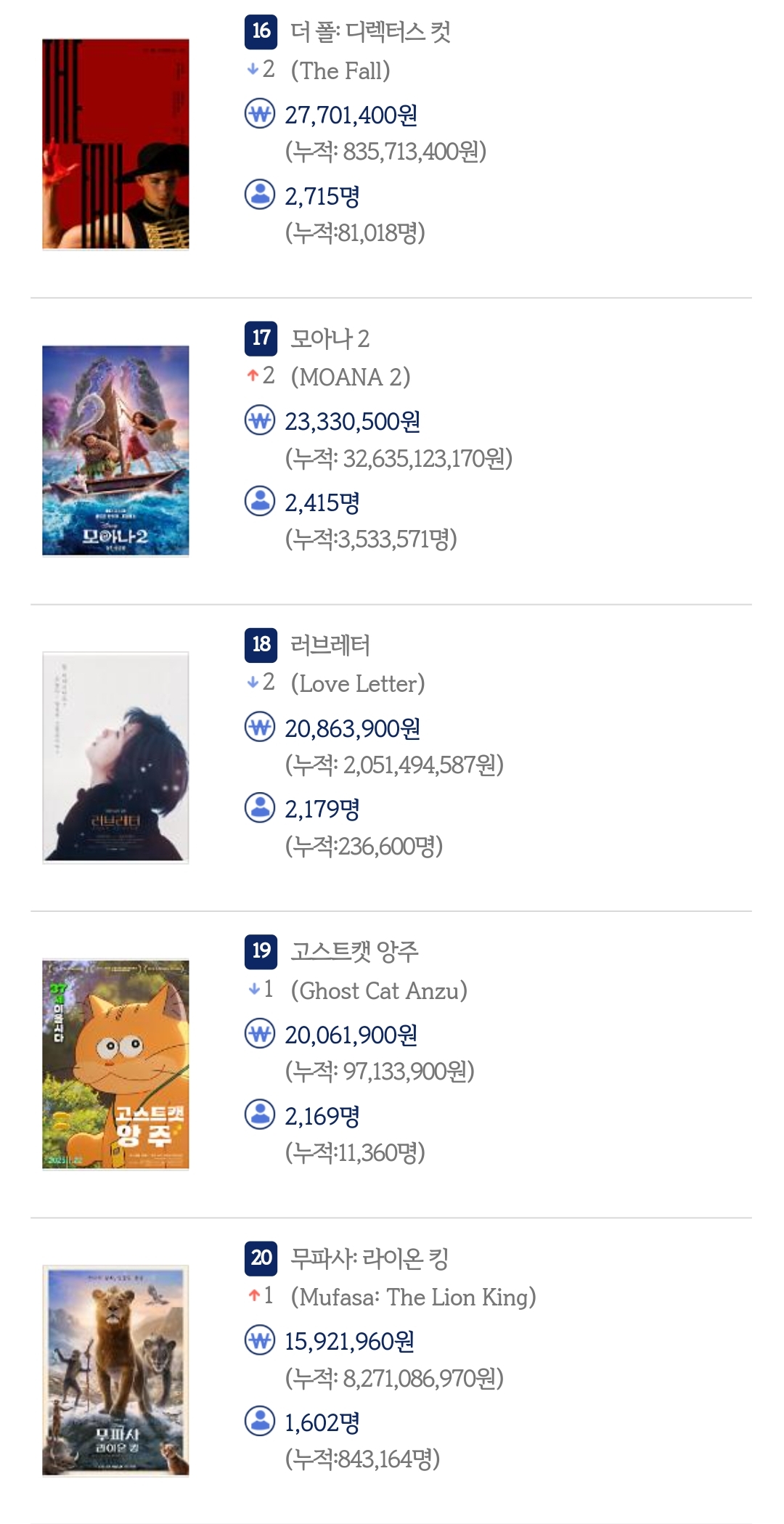Screen dimensions: 784x1524
Task: Open the Mufasa: The Lion King poster
Action: click(x=115, y=1370)
